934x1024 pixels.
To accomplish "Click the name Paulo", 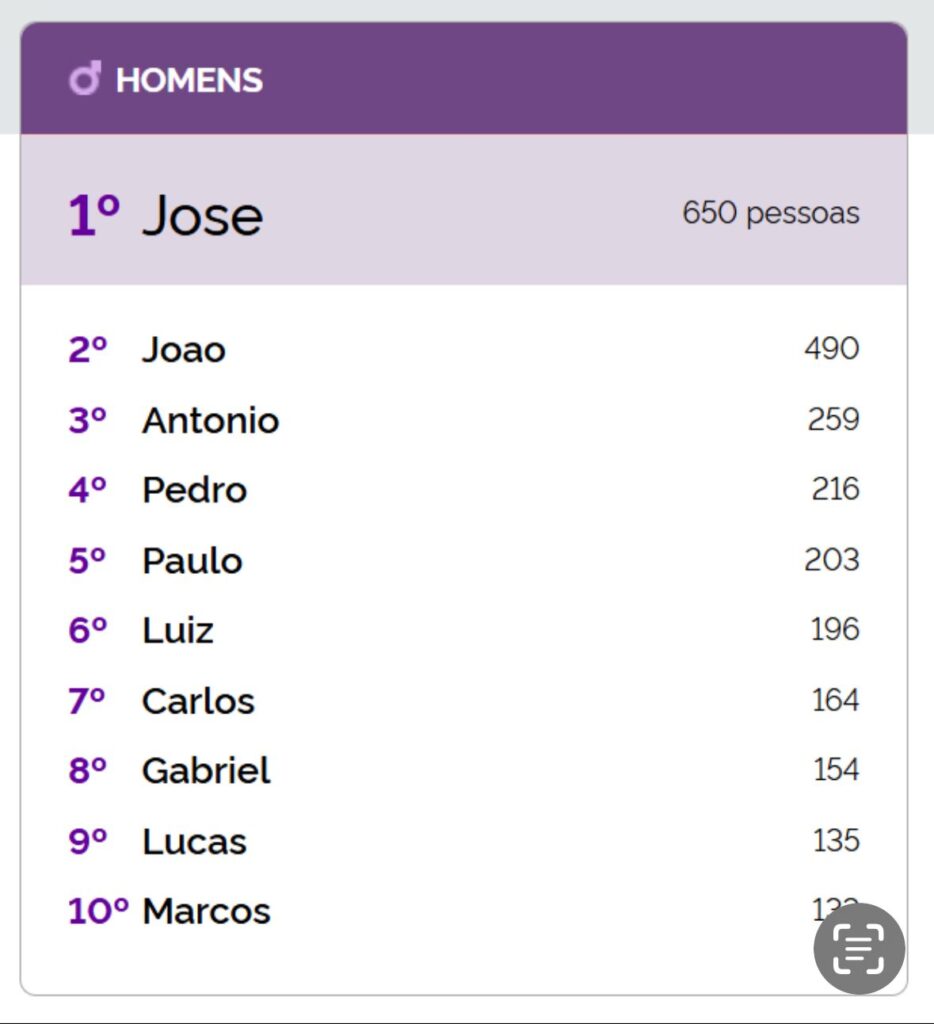I will [x=192, y=561].
